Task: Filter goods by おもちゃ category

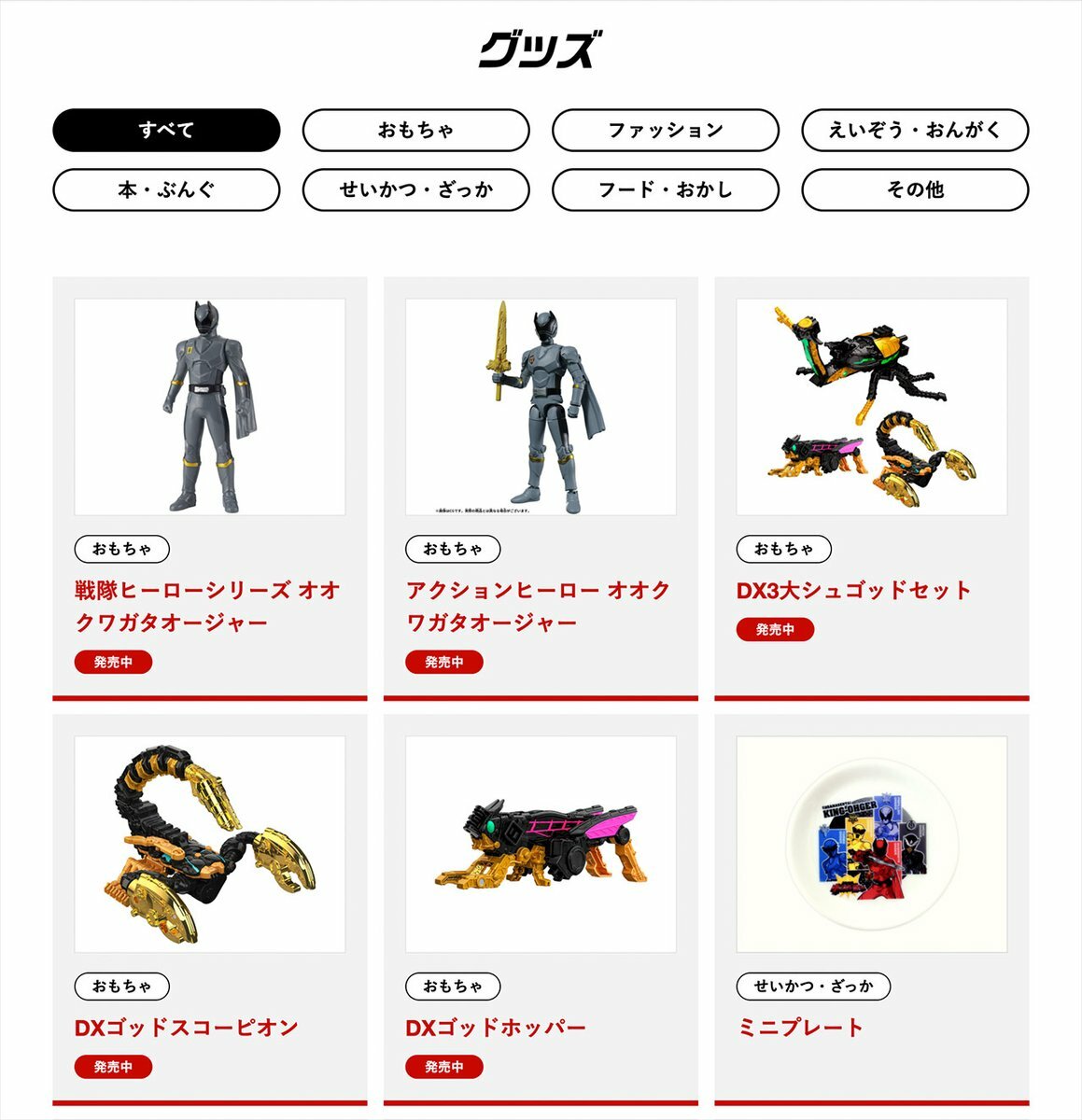Action: point(415,130)
